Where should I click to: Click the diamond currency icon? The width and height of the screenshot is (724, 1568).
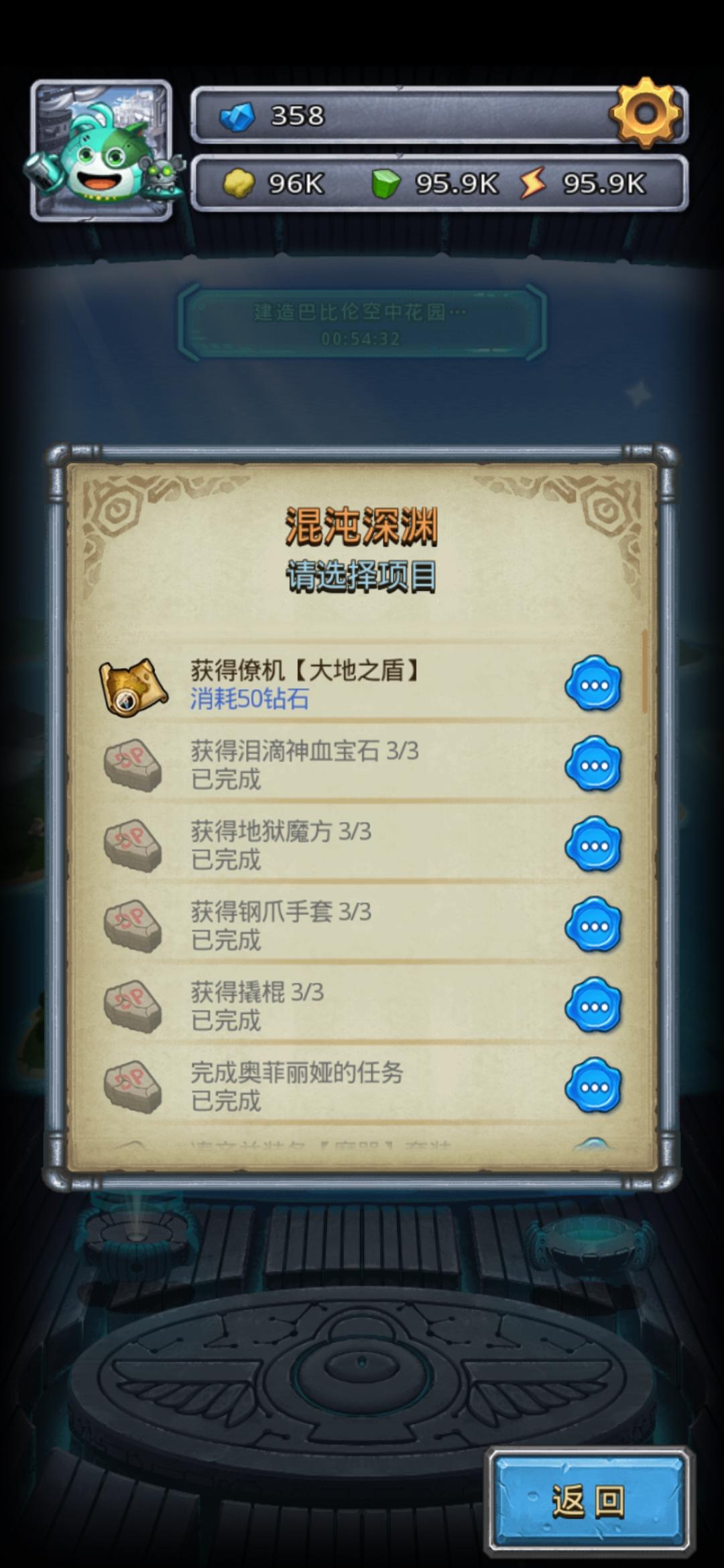(238, 115)
